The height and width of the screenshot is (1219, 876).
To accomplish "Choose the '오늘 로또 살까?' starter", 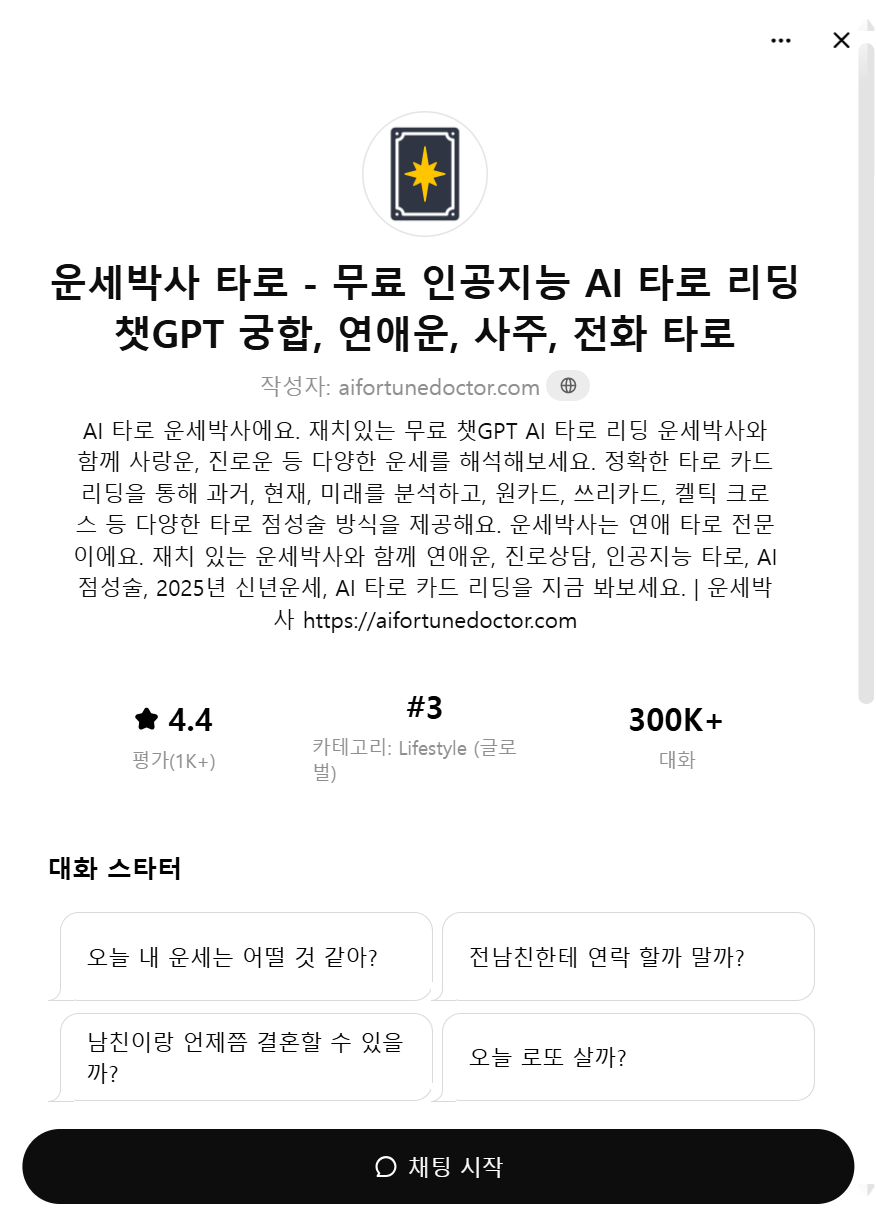I will [x=626, y=1056].
